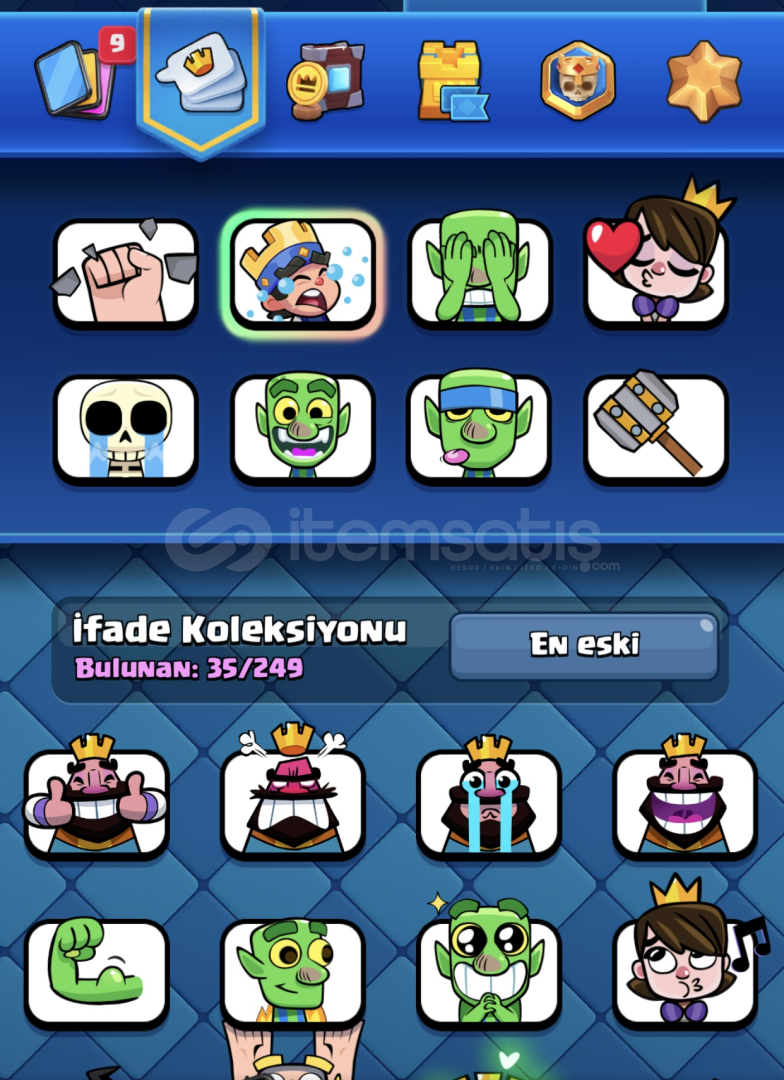Screen dimensions: 784x1080
Task: Select the crying skeleton emote slot
Action: (125, 430)
